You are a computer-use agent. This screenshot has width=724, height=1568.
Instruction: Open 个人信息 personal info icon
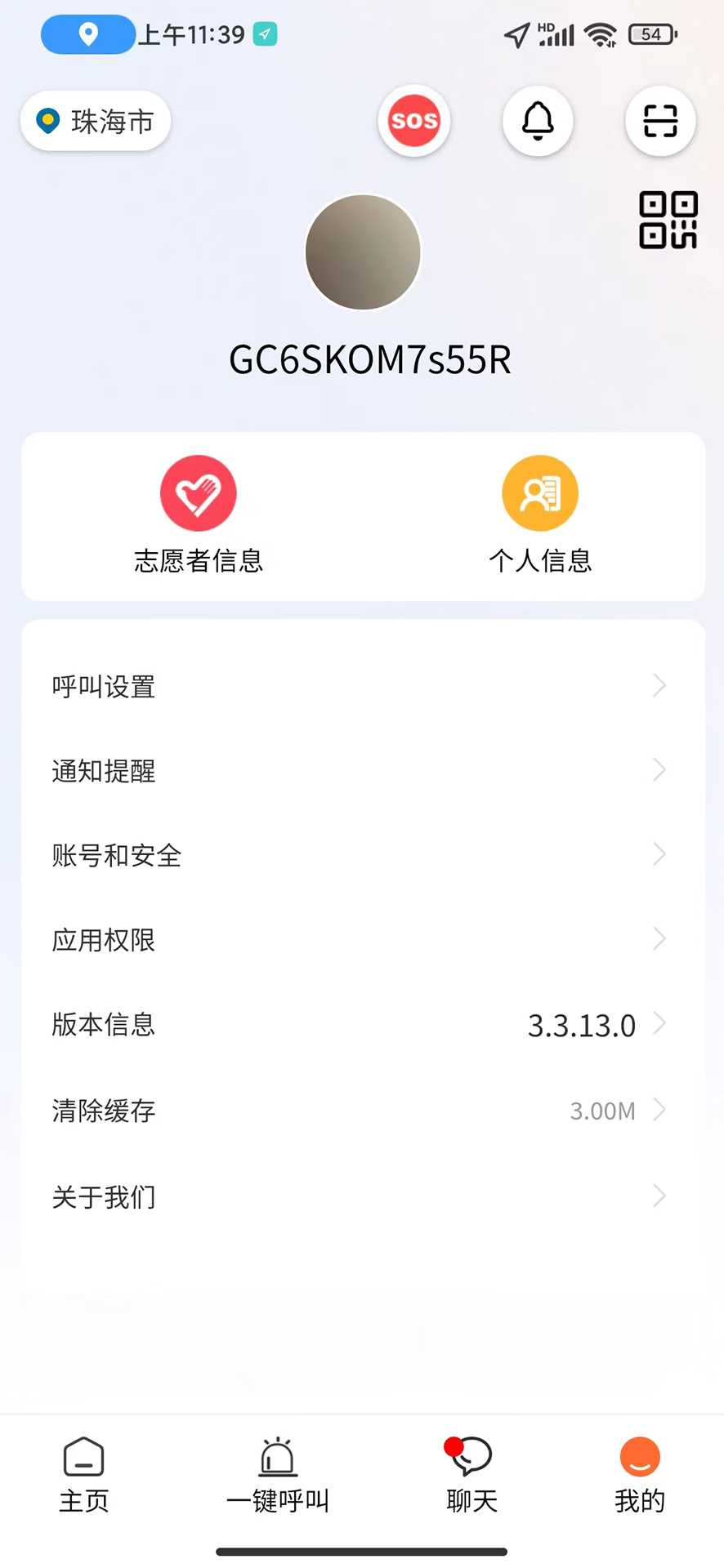pos(539,492)
